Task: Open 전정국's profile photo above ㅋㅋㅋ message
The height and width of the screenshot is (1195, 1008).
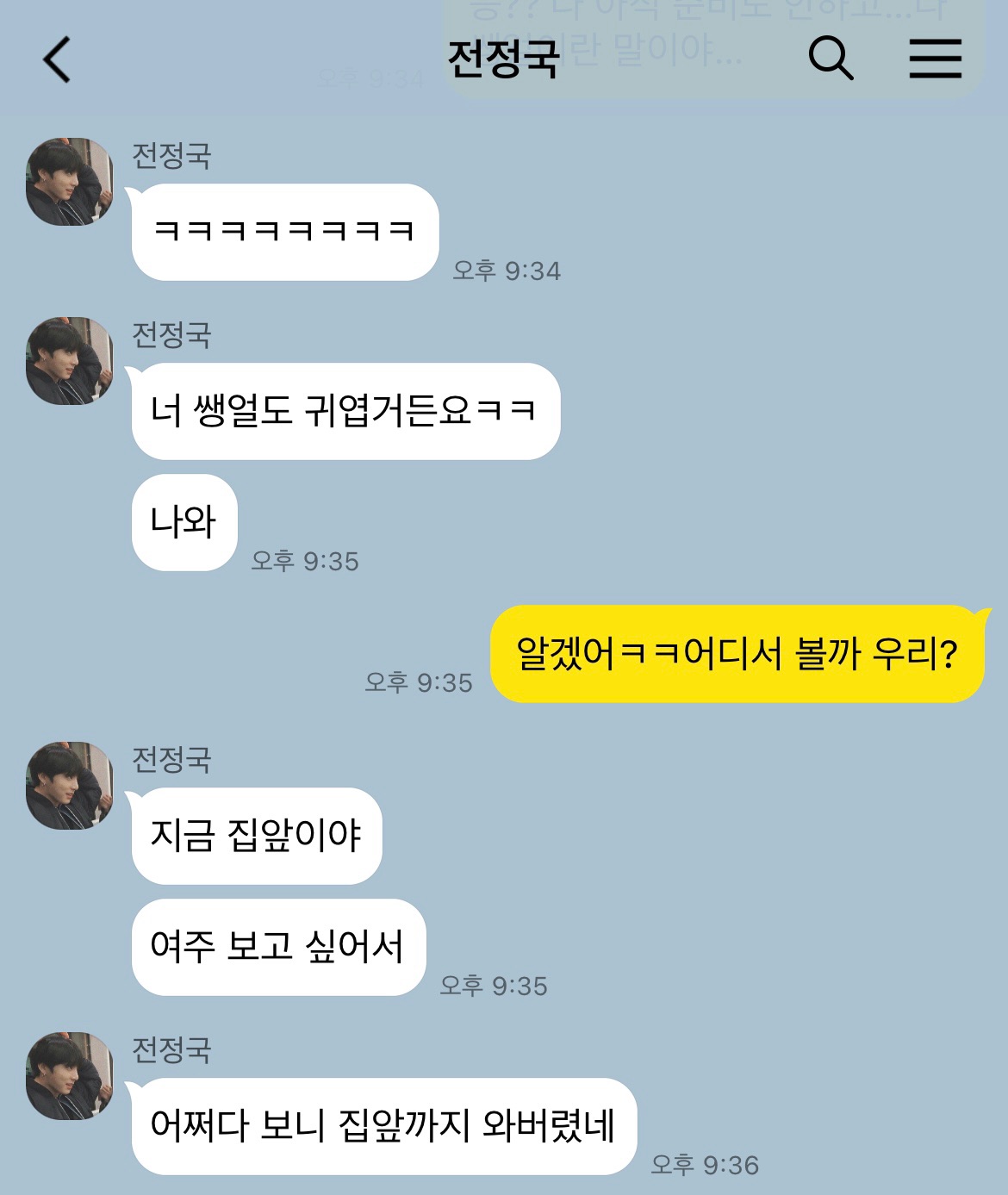Action: pos(70,182)
